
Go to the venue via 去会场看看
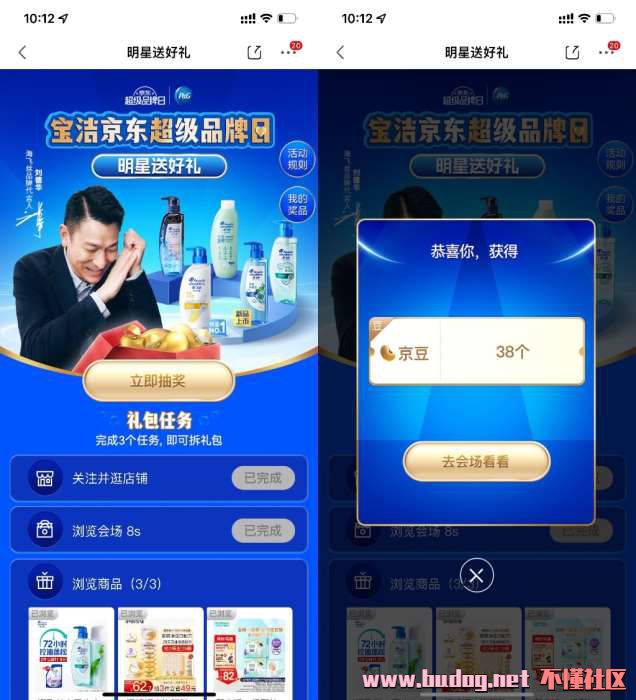pyautogui.click(x=476, y=462)
